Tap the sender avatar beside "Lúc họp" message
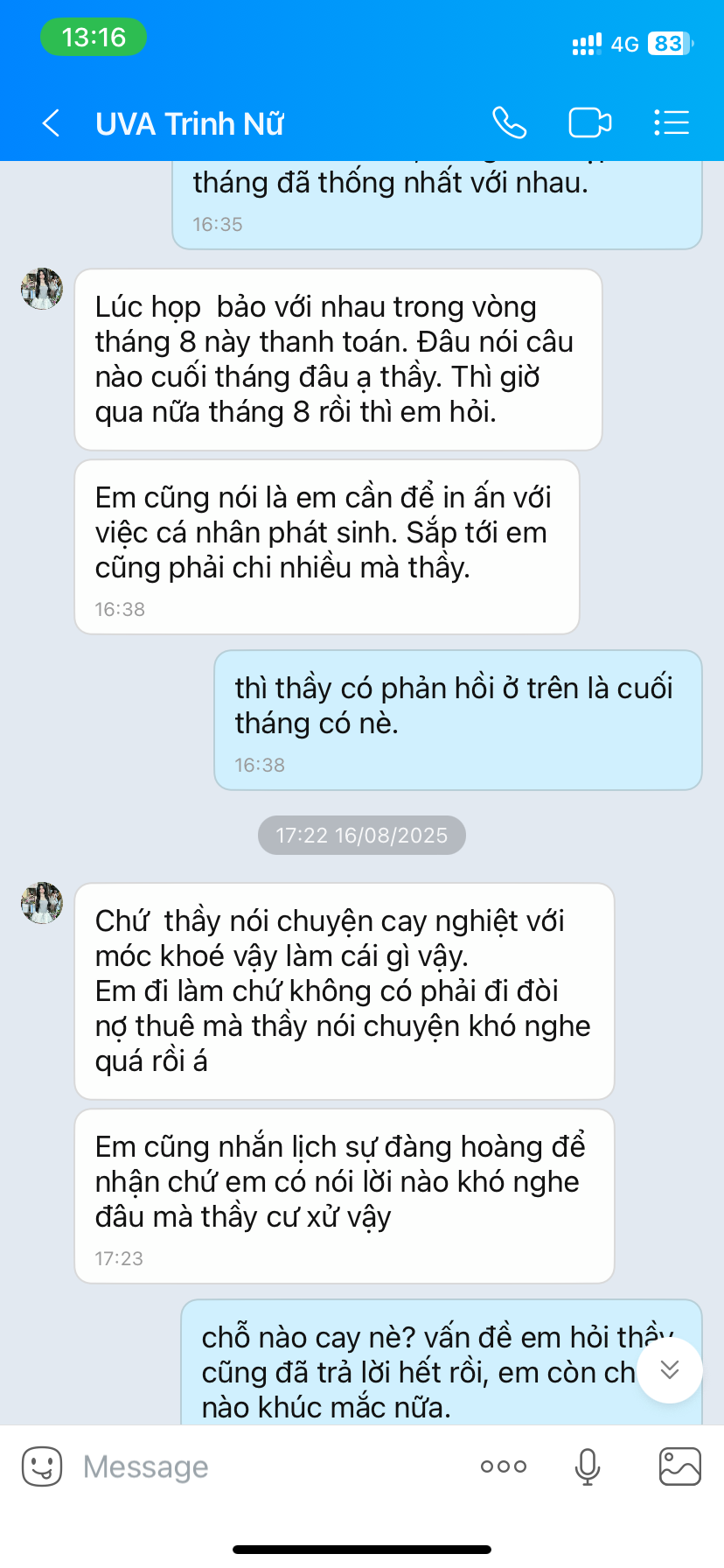724x1568 pixels. click(x=42, y=289)
